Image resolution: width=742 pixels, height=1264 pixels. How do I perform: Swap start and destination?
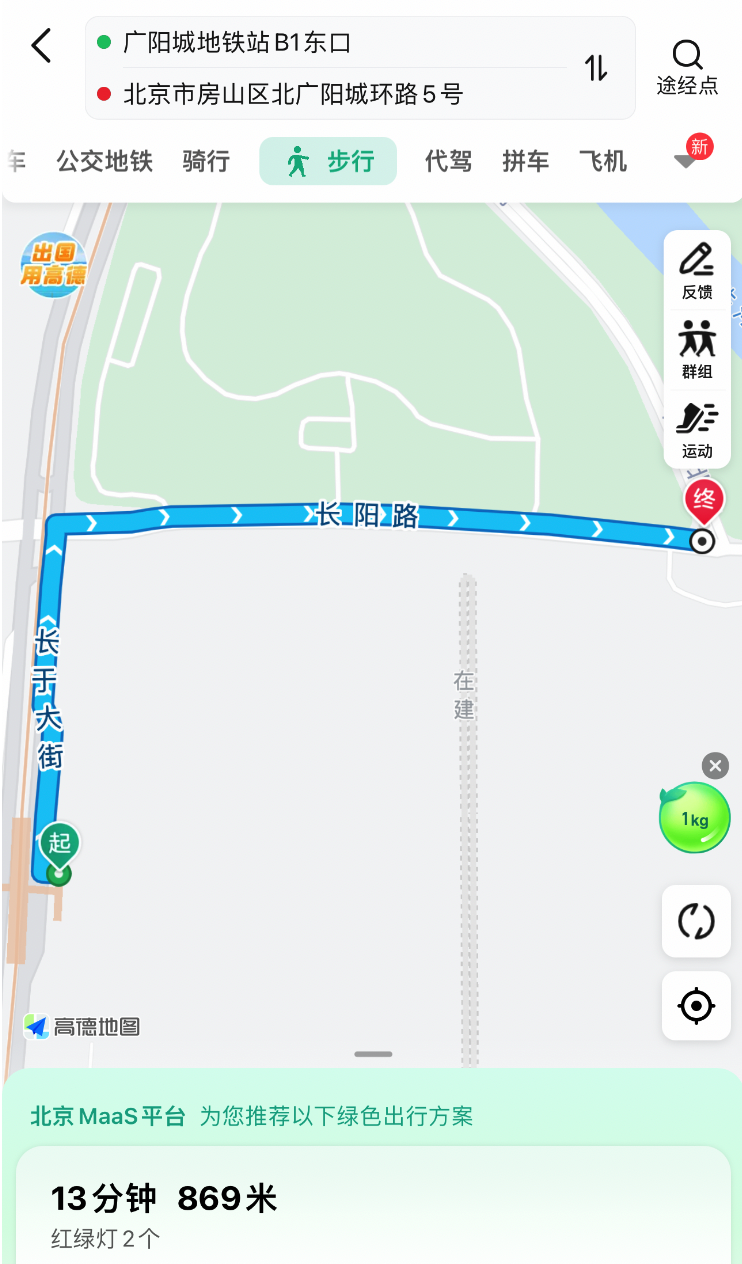tap(596, 68)
